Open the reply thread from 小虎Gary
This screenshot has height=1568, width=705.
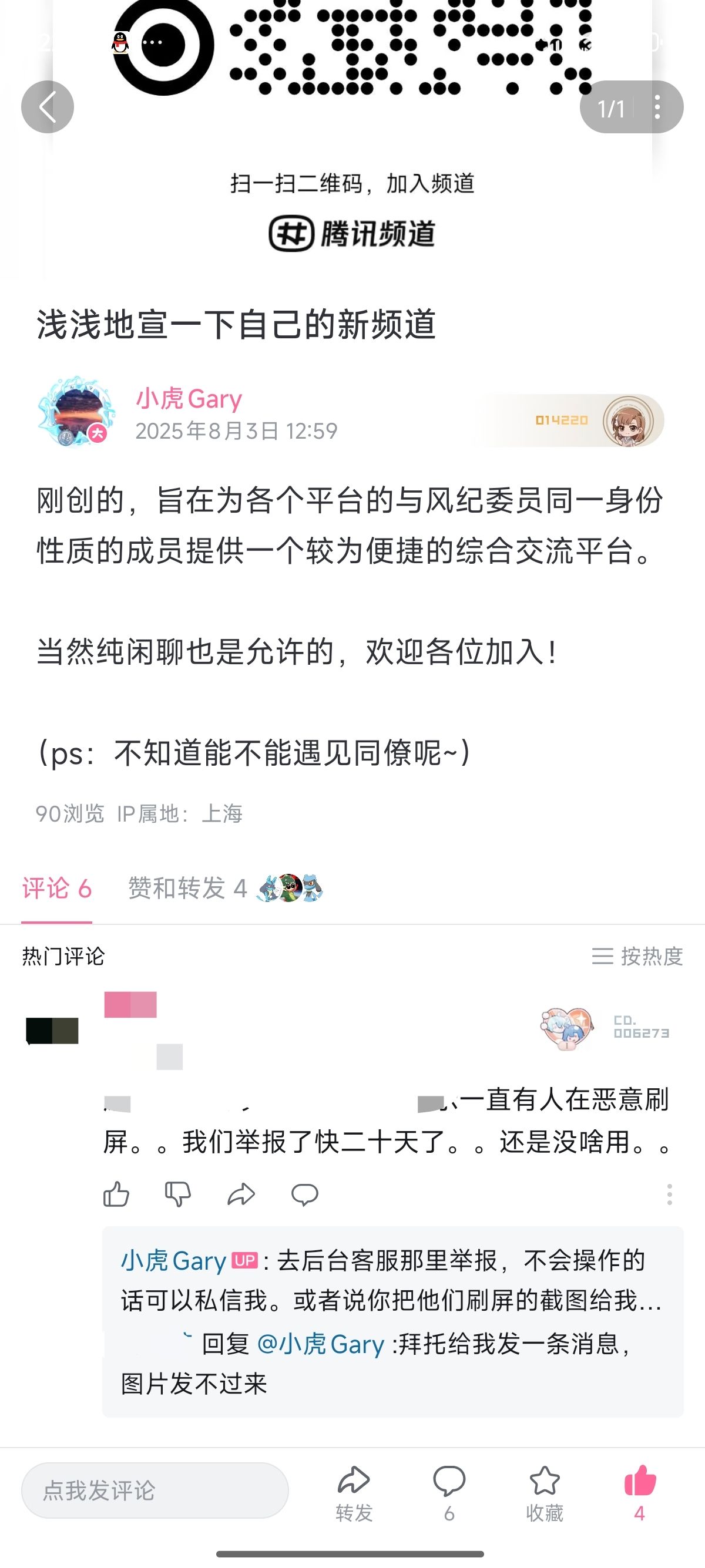click(x=390, y=1281)
